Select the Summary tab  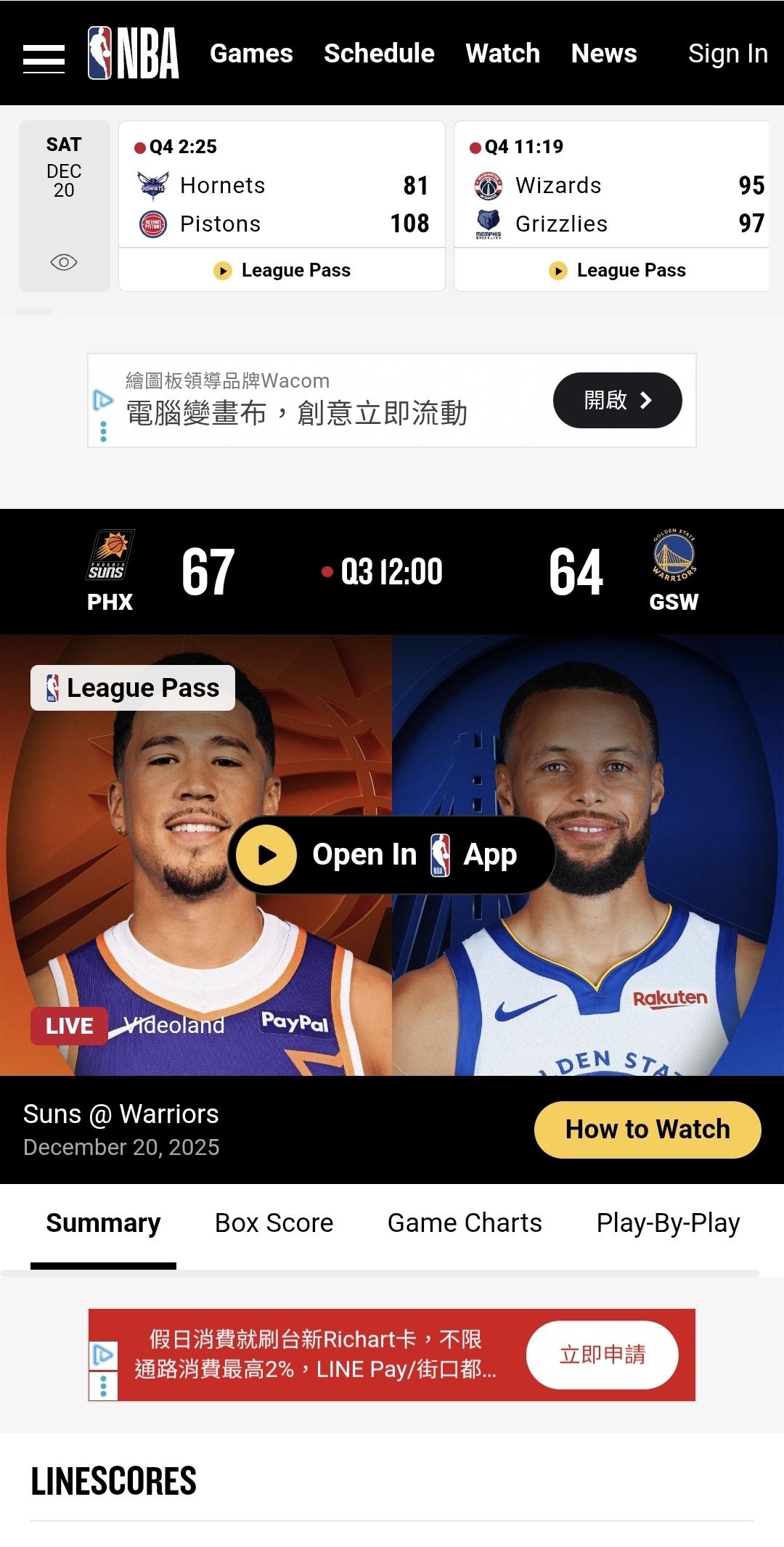point(103,1223)
